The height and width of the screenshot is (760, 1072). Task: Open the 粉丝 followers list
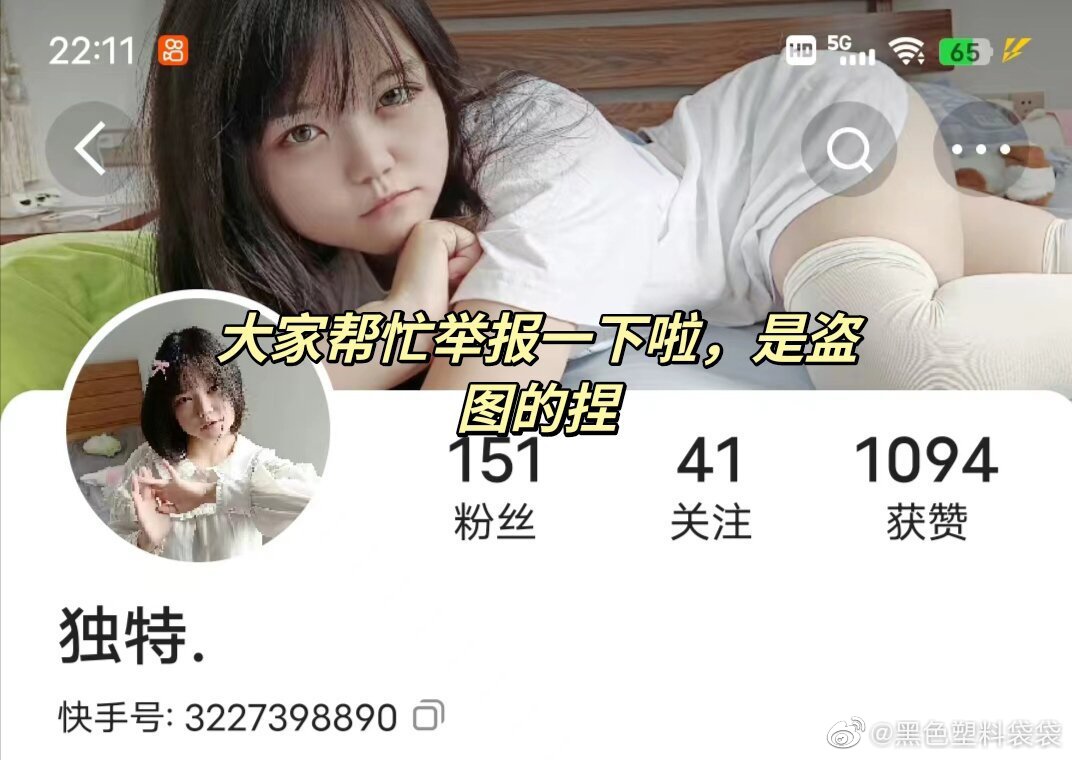(x=494, y=487)
